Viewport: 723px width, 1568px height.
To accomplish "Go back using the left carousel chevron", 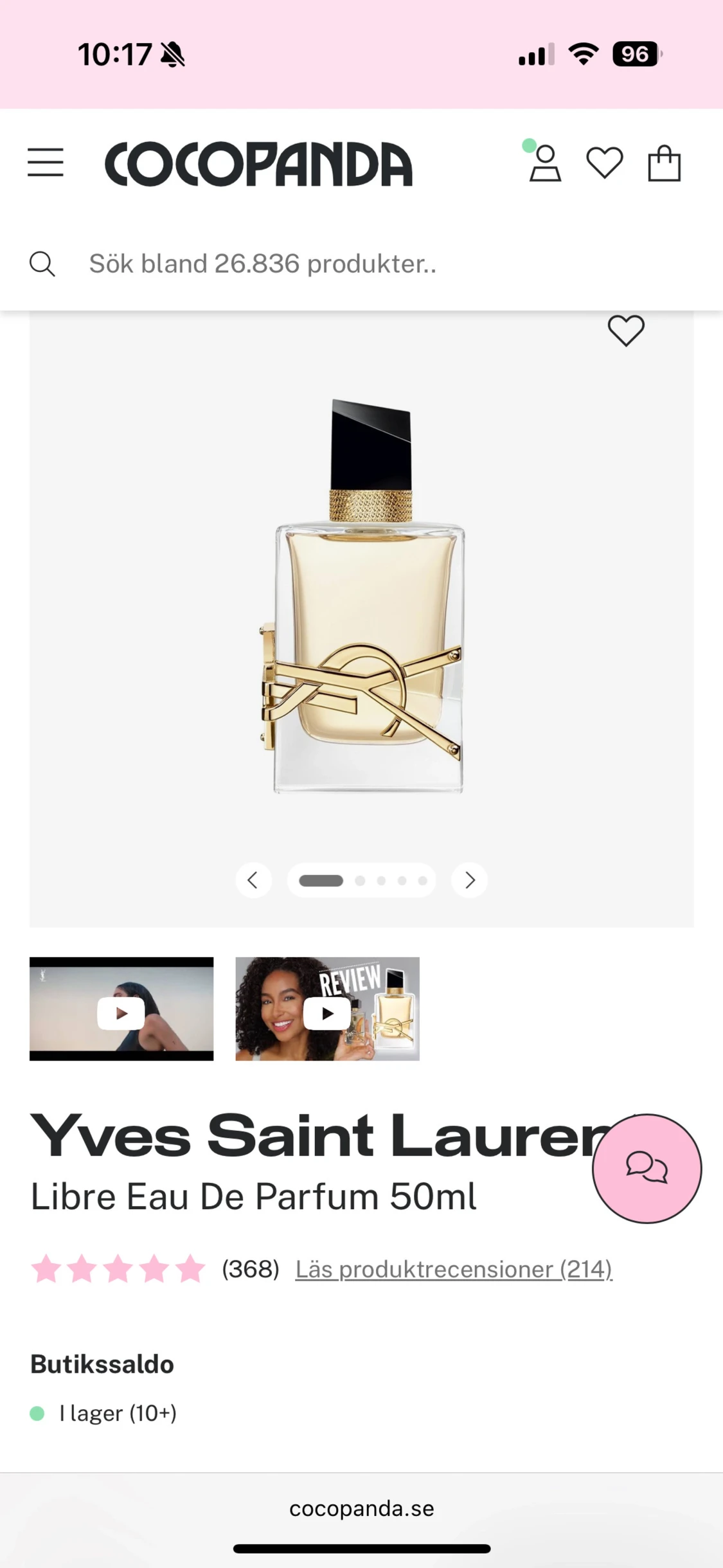I will pos(254,880).
